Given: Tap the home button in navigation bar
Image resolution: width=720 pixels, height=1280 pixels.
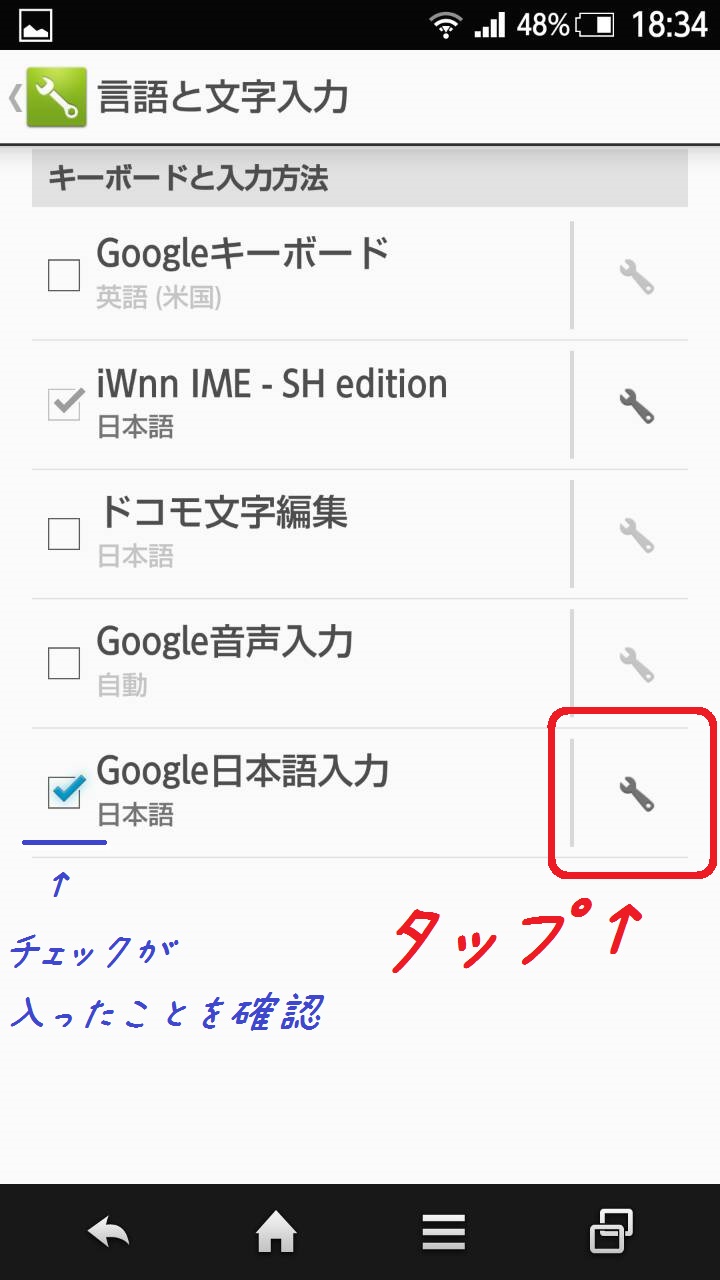Looking at the screenshot, I should point(276,1234).
